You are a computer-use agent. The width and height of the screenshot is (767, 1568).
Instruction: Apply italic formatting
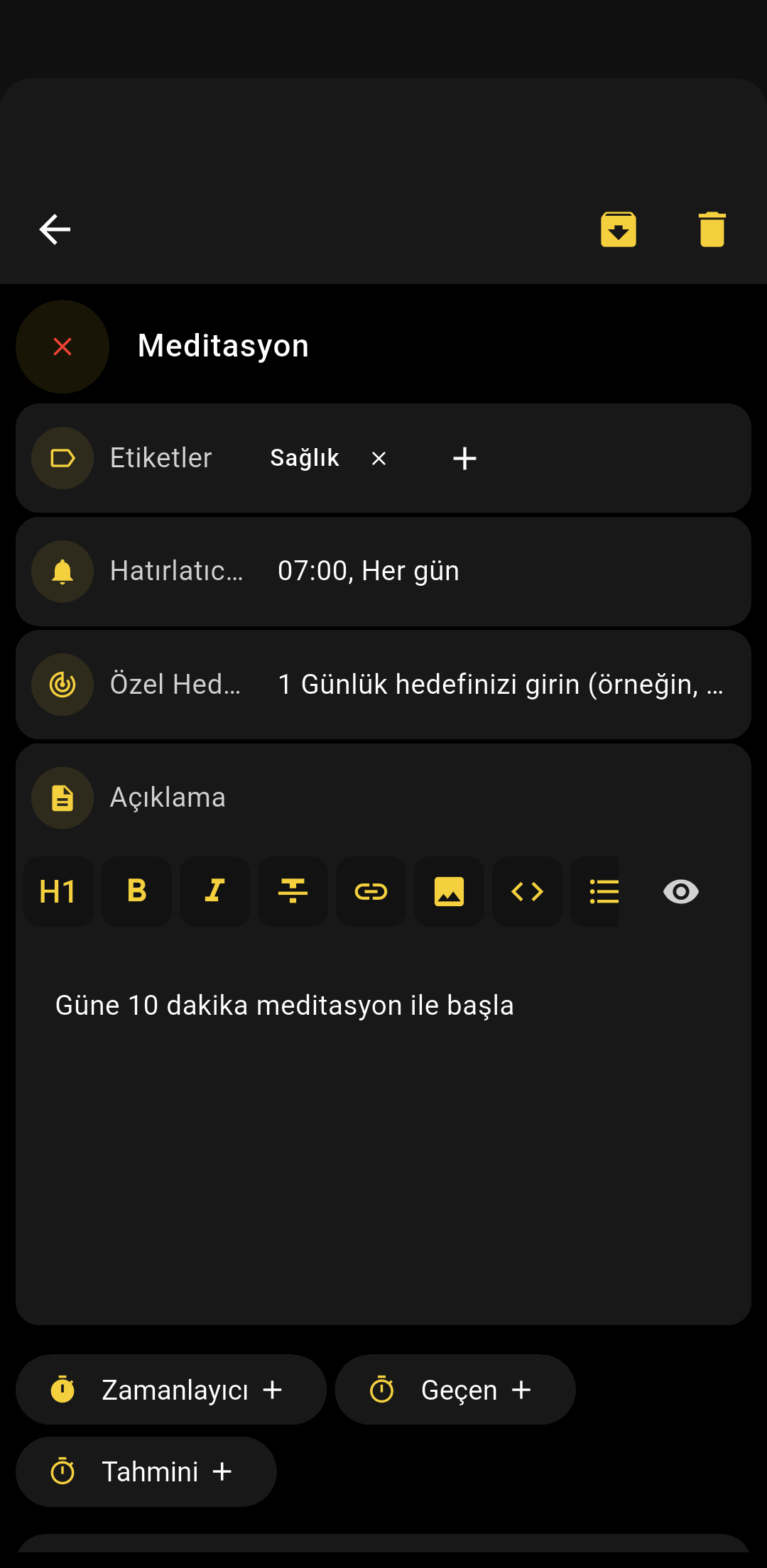(x=214, y=891)
